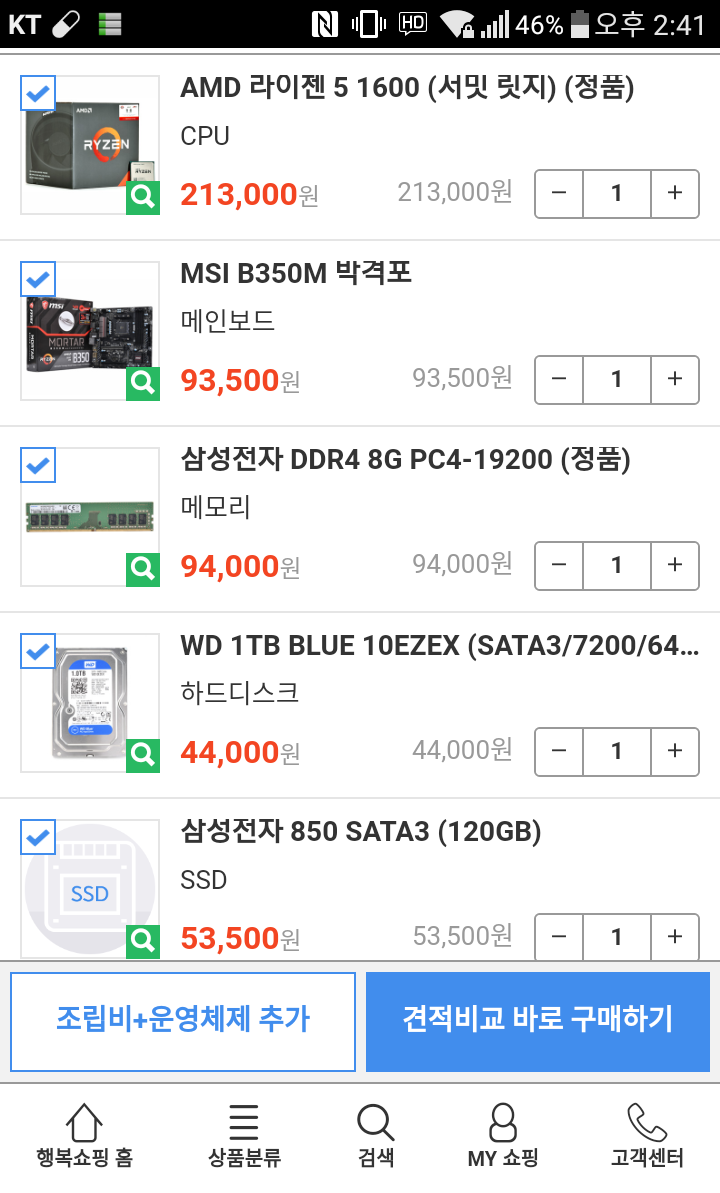
Task: Open 고객센터 customer service
Action: [647, 1136]
